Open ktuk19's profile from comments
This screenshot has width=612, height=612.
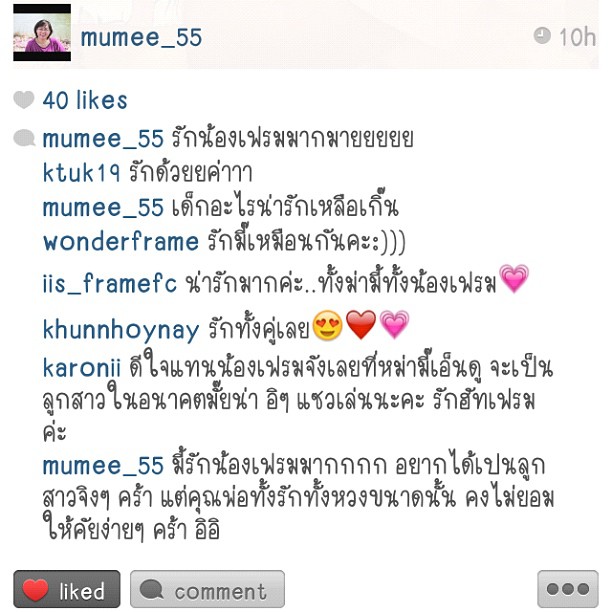point(82,173)
